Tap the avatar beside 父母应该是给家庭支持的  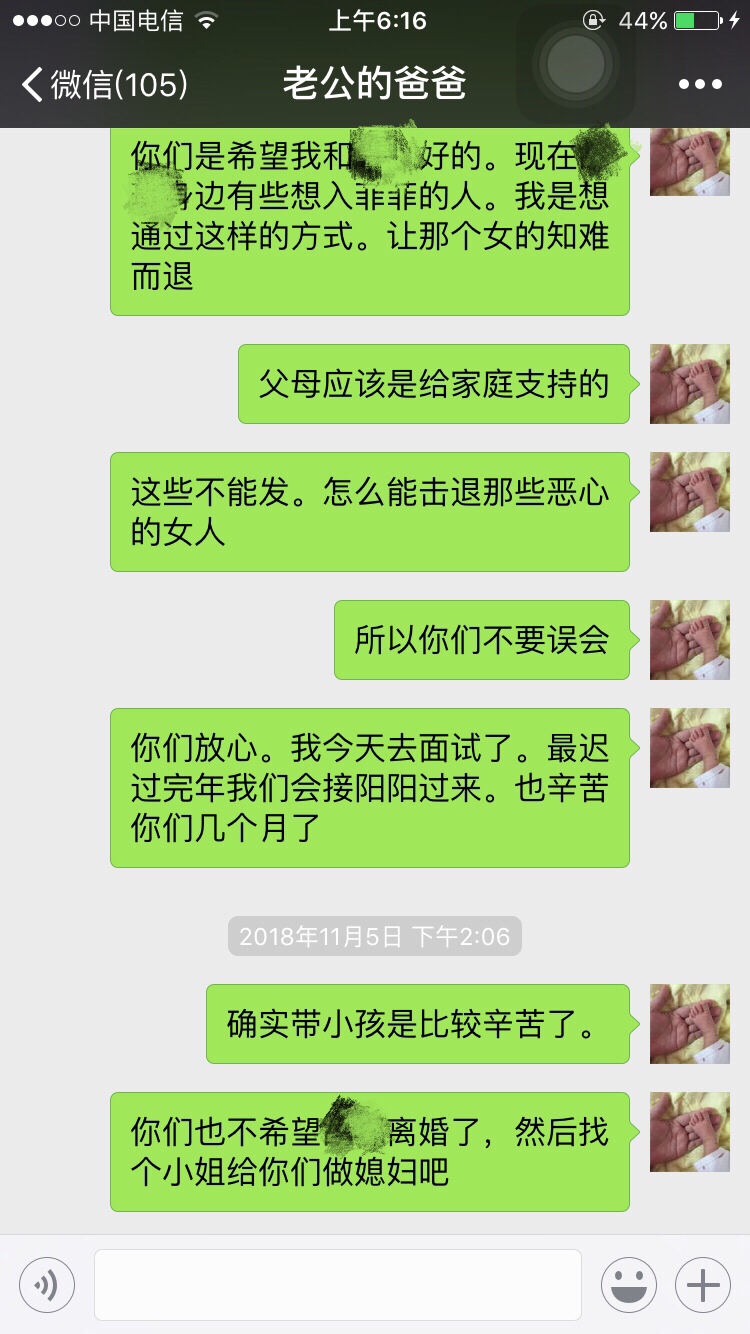[x=690, y=384]
